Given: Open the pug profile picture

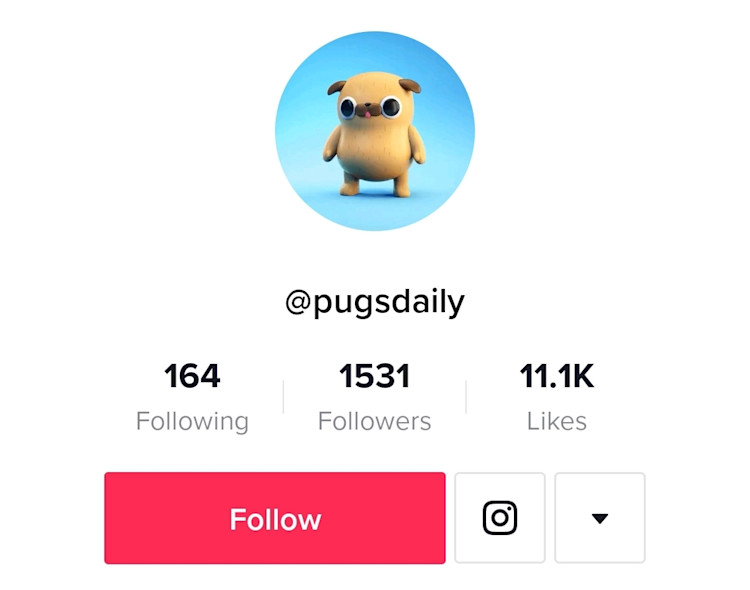Looking at the screenshot, I should [x=374, y=131].
